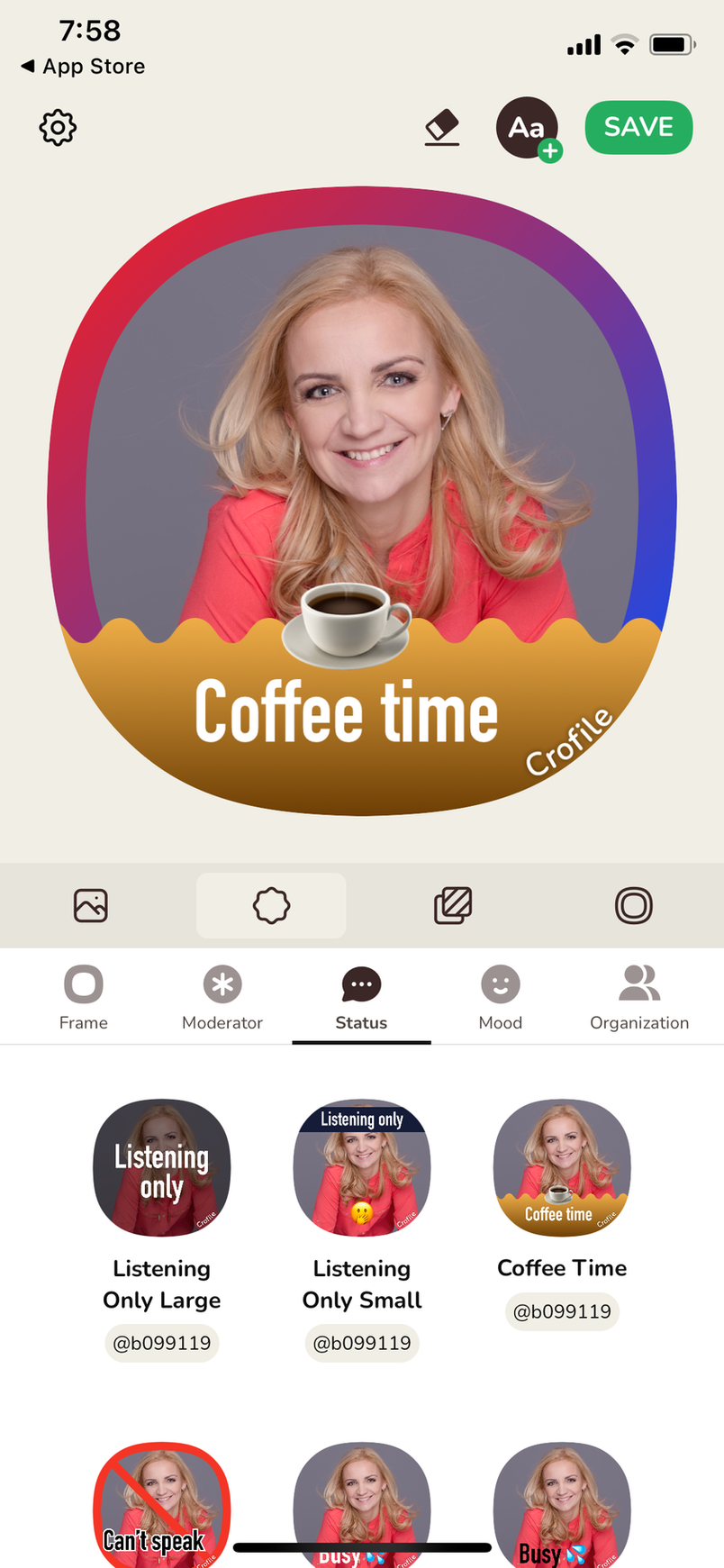
Task: Open the settings gear
Action: coord(58,128)
